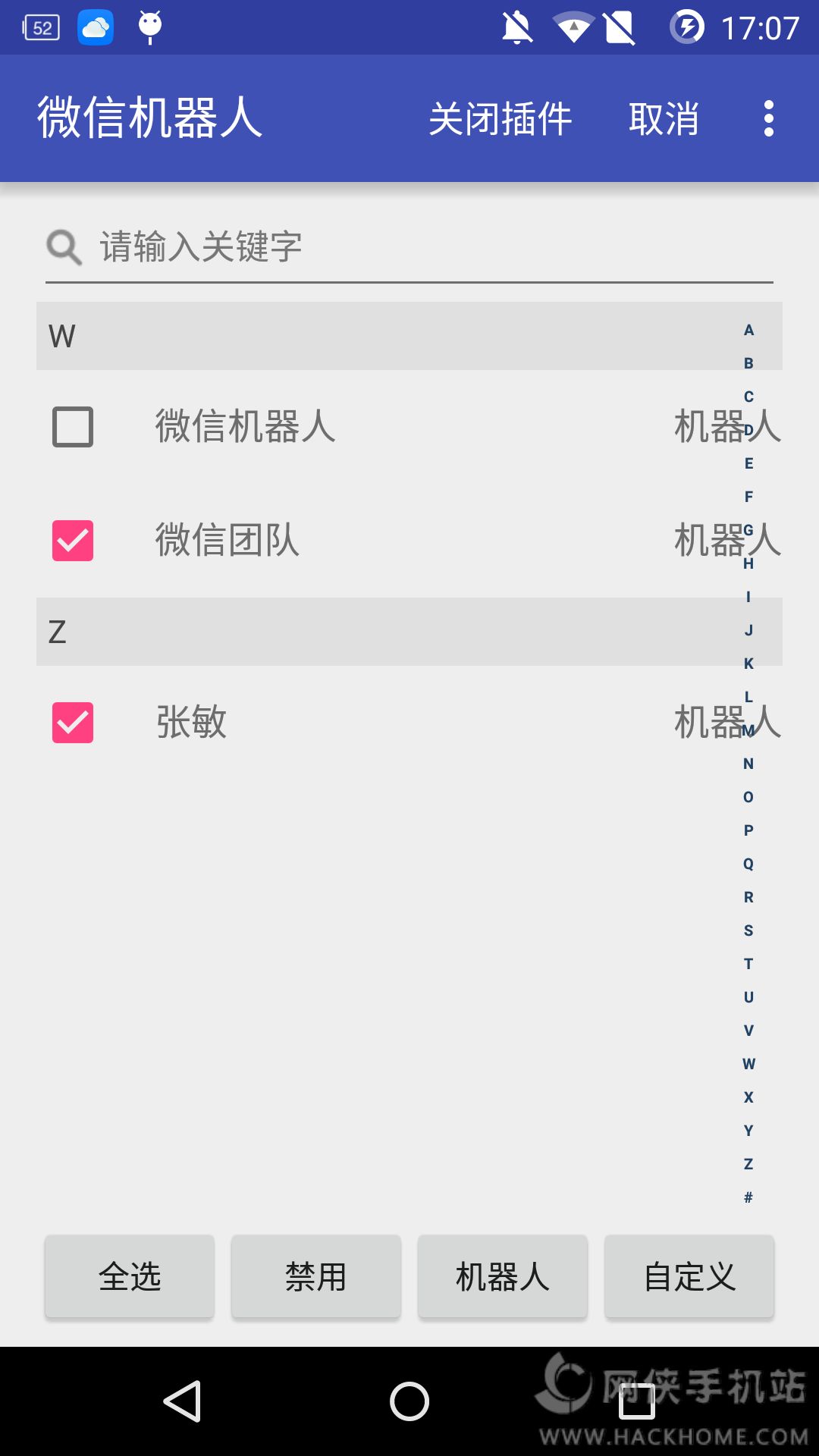
Task: Check the box for 微信机器人
Action: pos(73,426)
